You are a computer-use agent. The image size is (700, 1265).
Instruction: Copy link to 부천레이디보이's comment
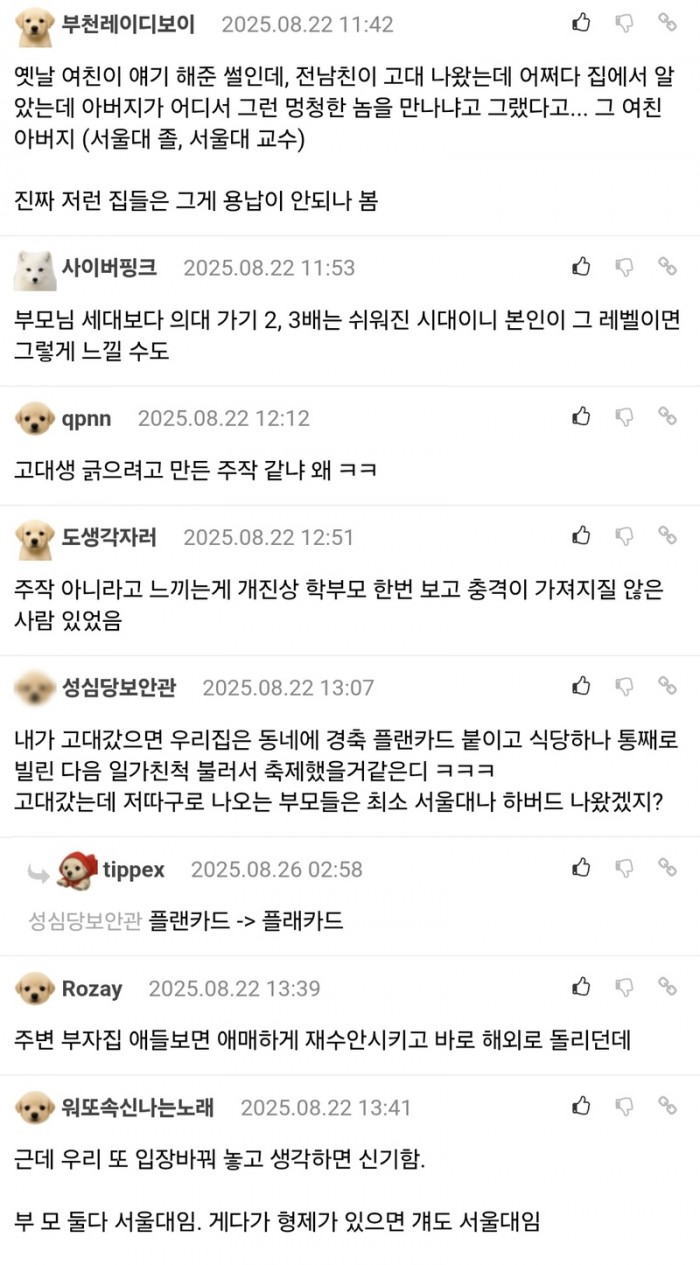667,22
